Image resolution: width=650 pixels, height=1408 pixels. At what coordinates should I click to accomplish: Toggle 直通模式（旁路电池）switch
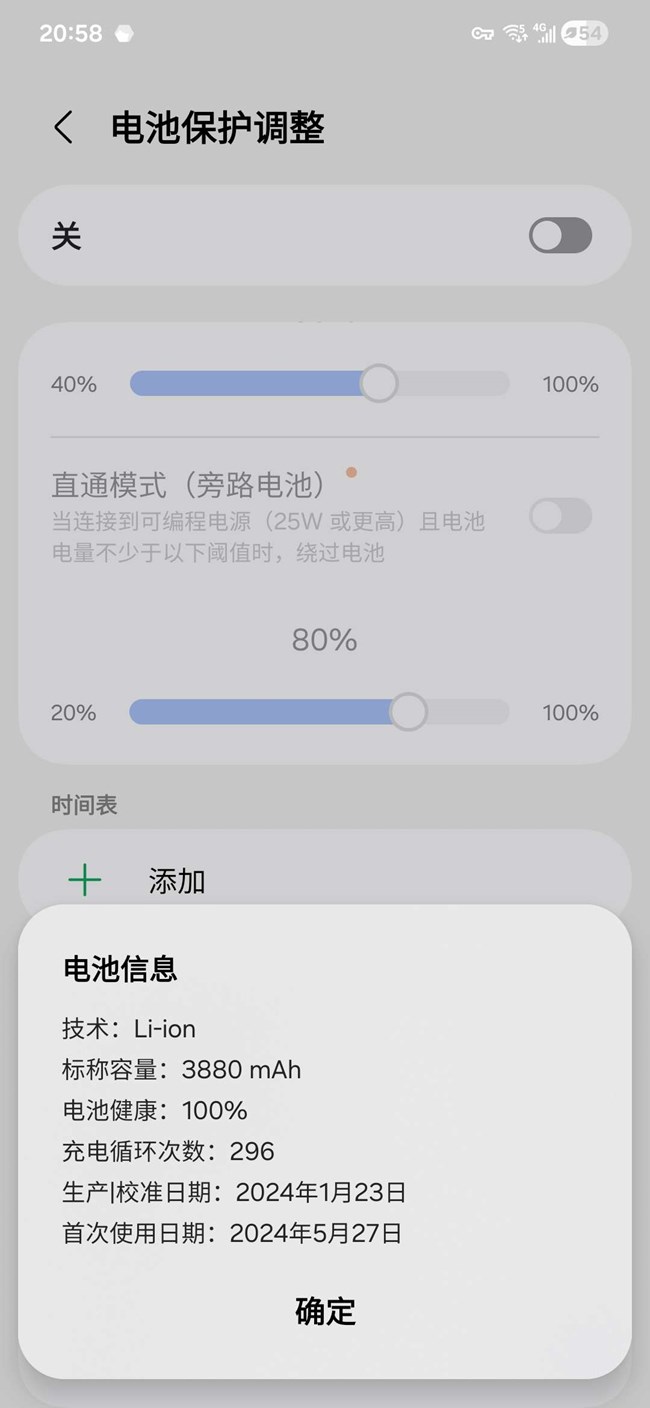pyautogui.click(x=560, y=517)
